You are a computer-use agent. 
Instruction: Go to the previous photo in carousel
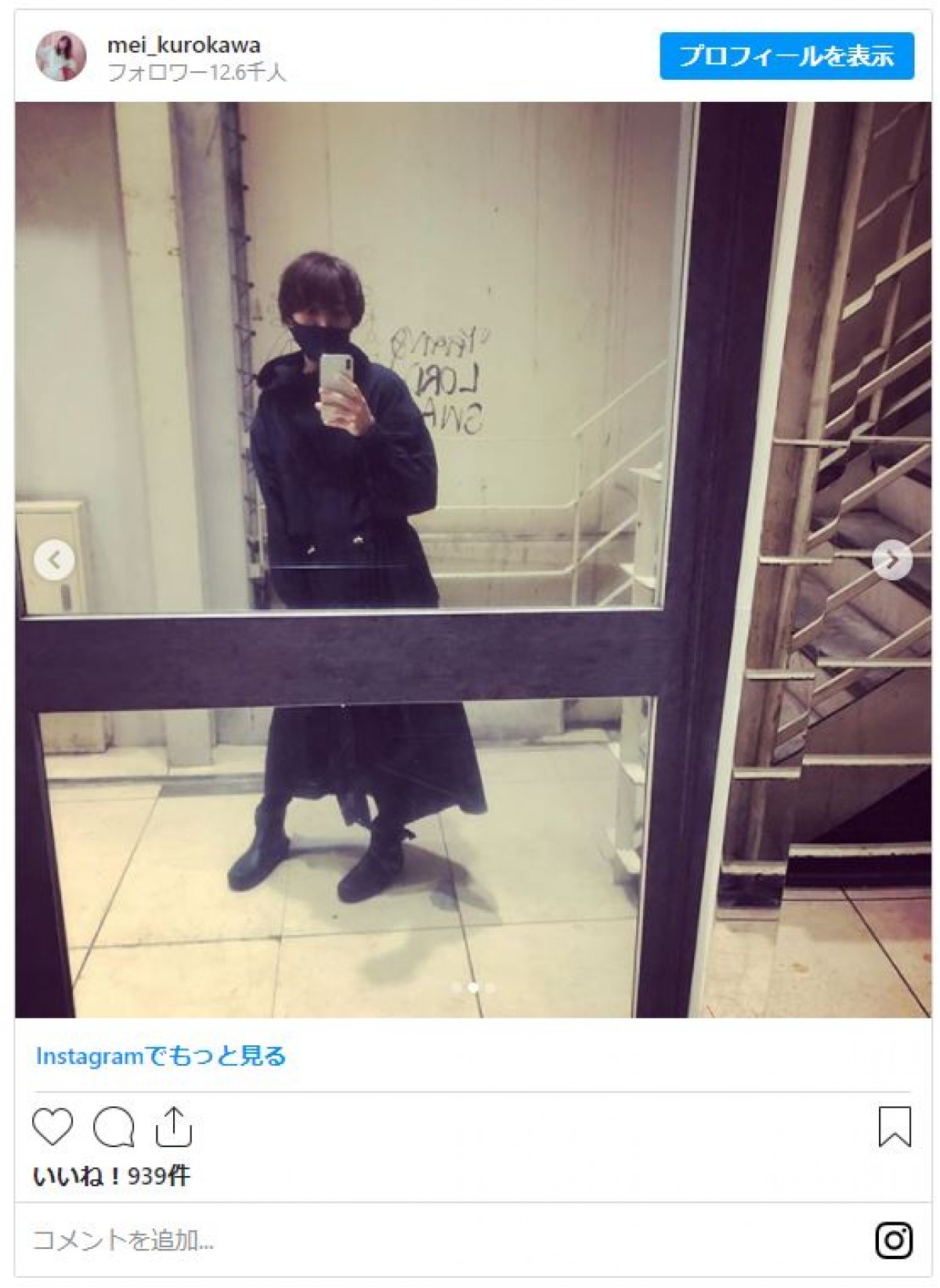[54, 560]
